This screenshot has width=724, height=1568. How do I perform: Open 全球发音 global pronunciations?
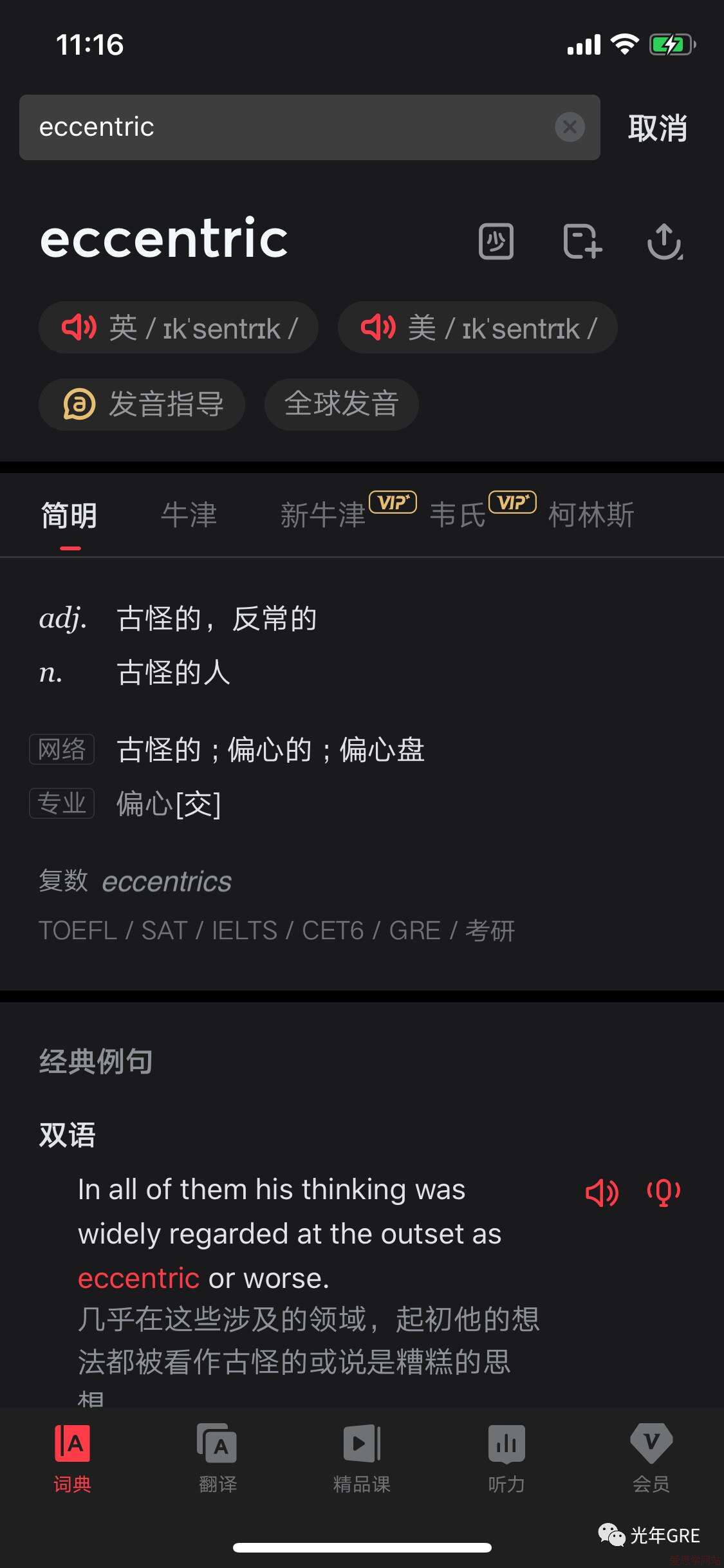[x=342, y=404]
